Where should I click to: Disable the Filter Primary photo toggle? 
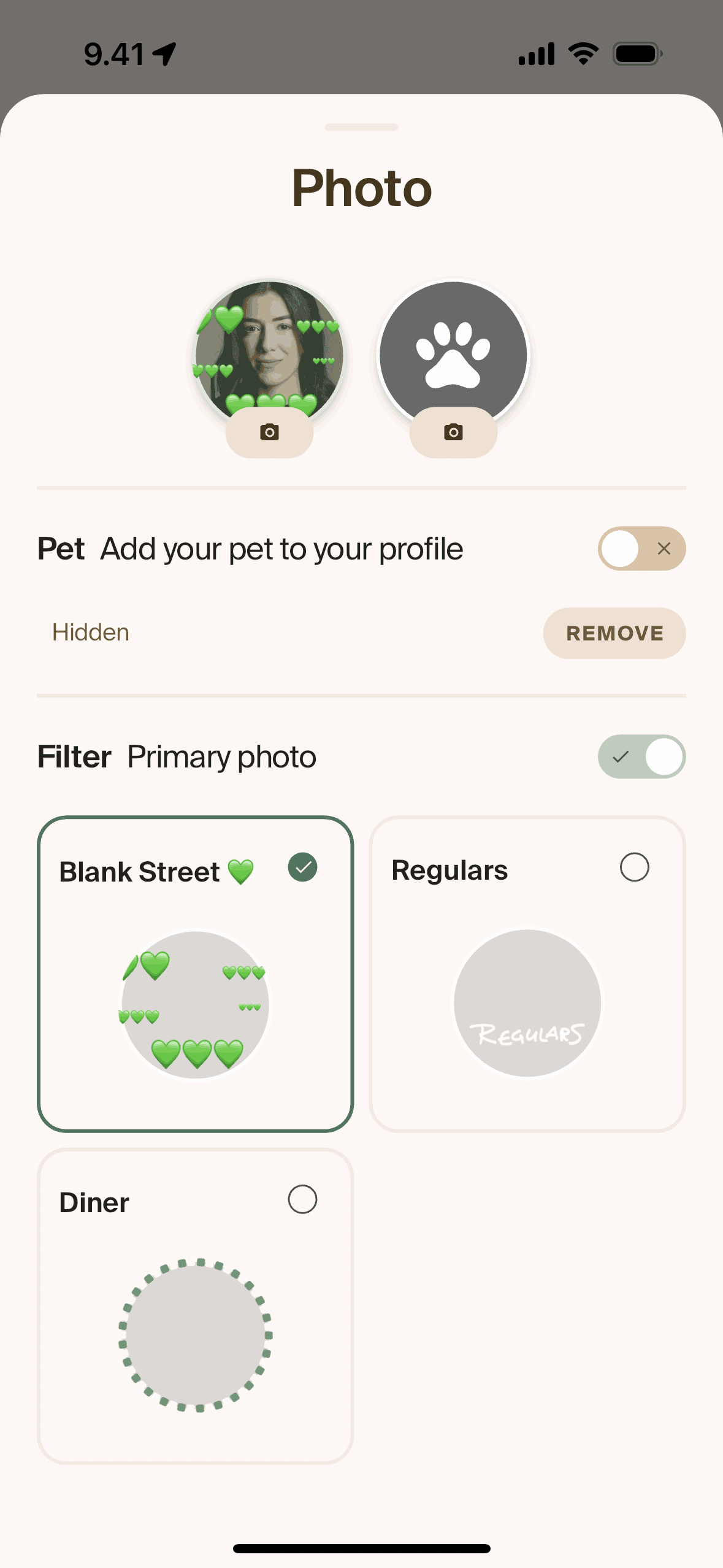(641, 756)
